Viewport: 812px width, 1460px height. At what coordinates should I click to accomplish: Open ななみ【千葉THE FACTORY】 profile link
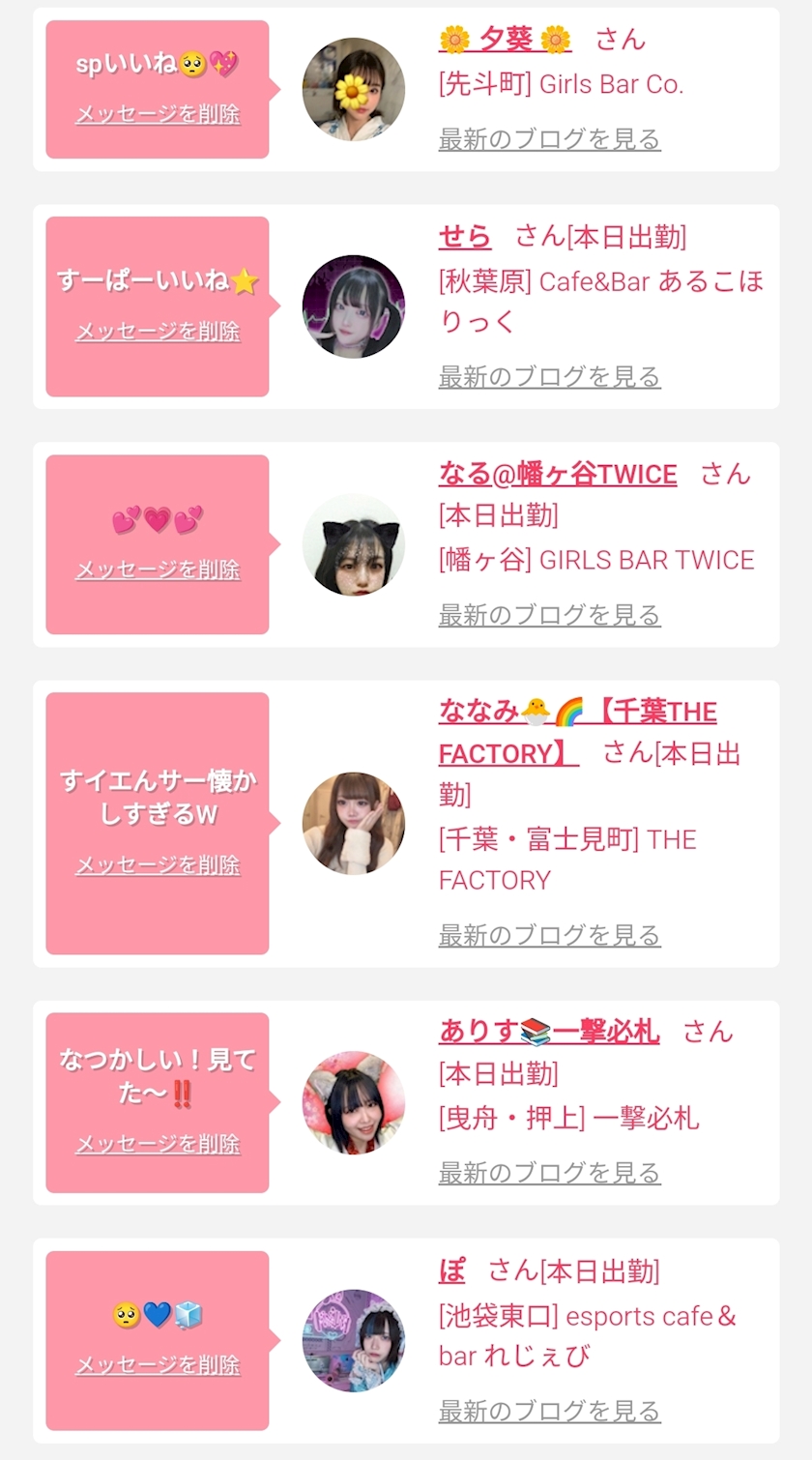578,733
